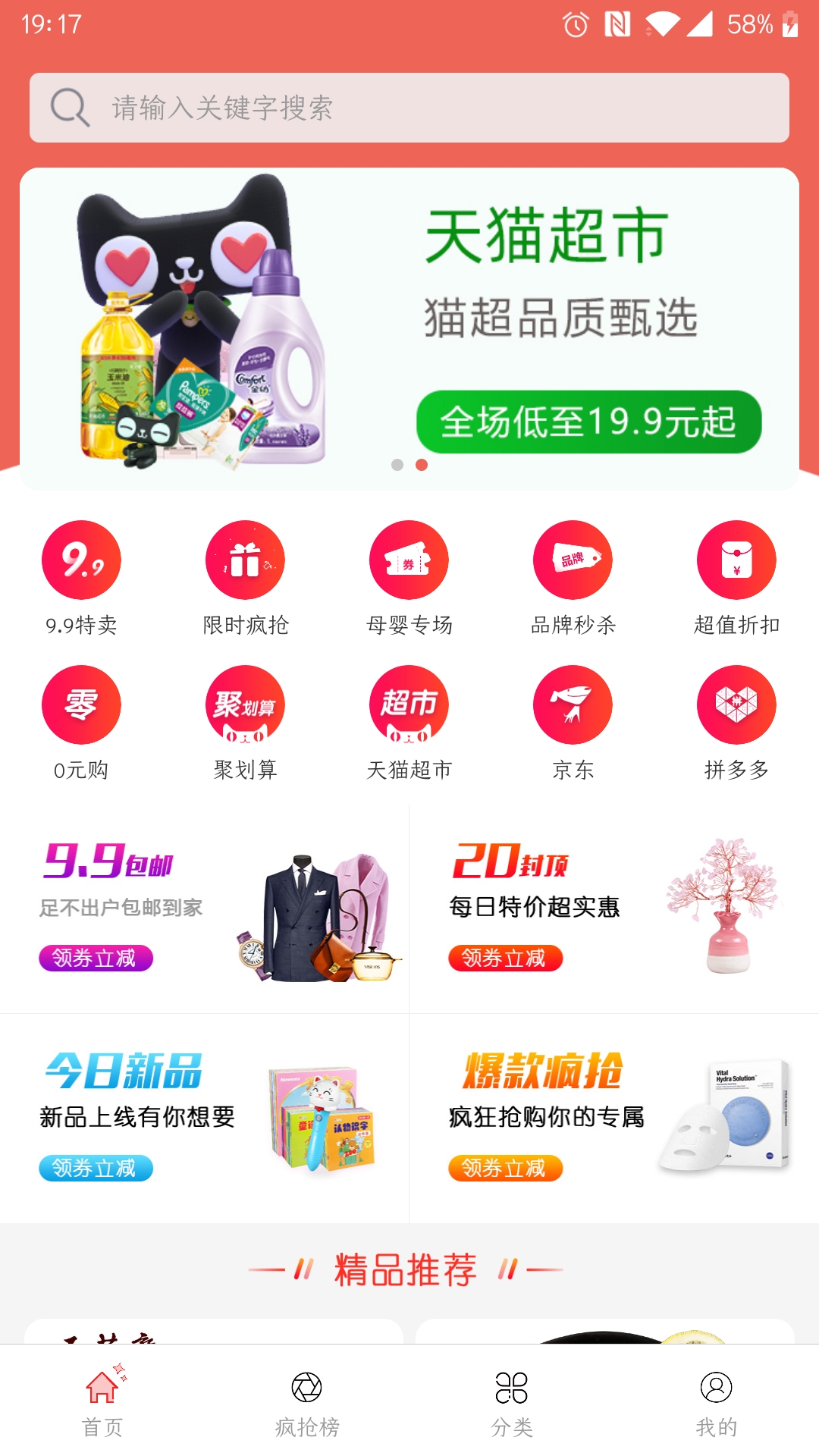Switch to the 疯抢榜 tab
Image resolution: width=819 pixels, height=1456 pixels.
point(307,1403)
